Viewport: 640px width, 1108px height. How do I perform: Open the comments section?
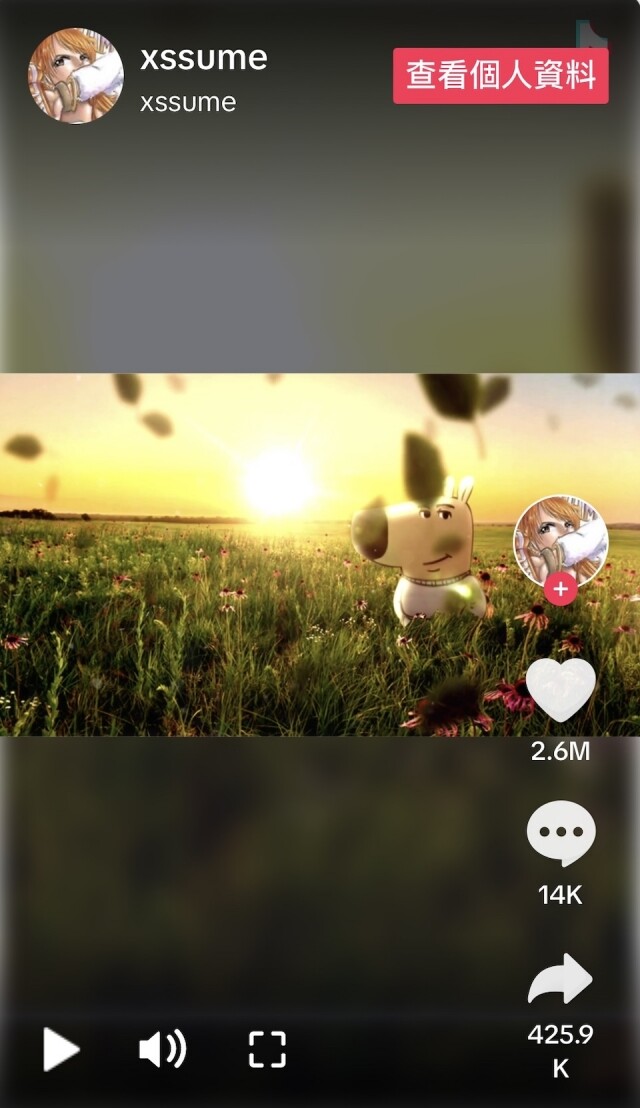click(561, 833)
